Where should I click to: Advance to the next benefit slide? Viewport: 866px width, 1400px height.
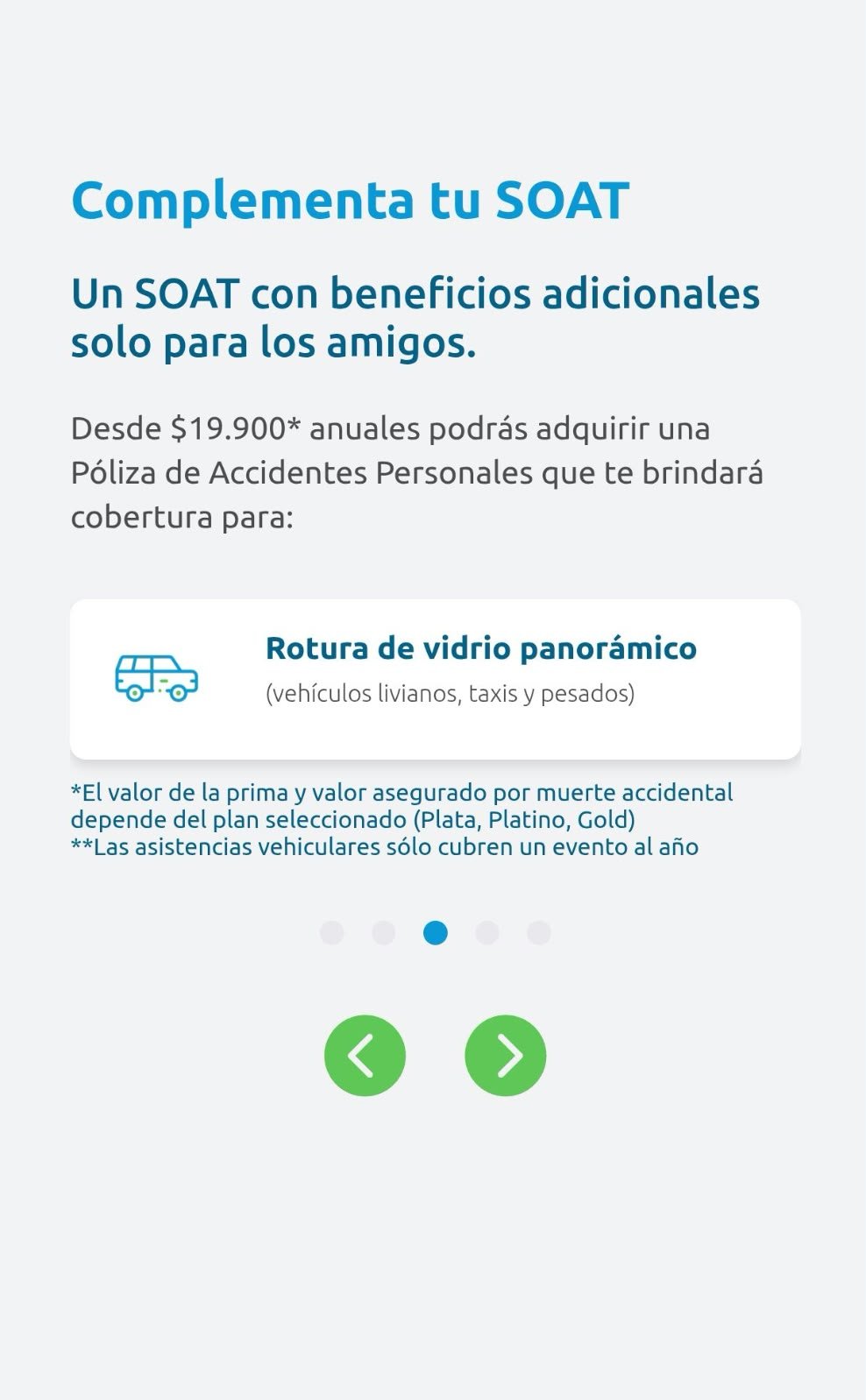[x=505, y=1055]
